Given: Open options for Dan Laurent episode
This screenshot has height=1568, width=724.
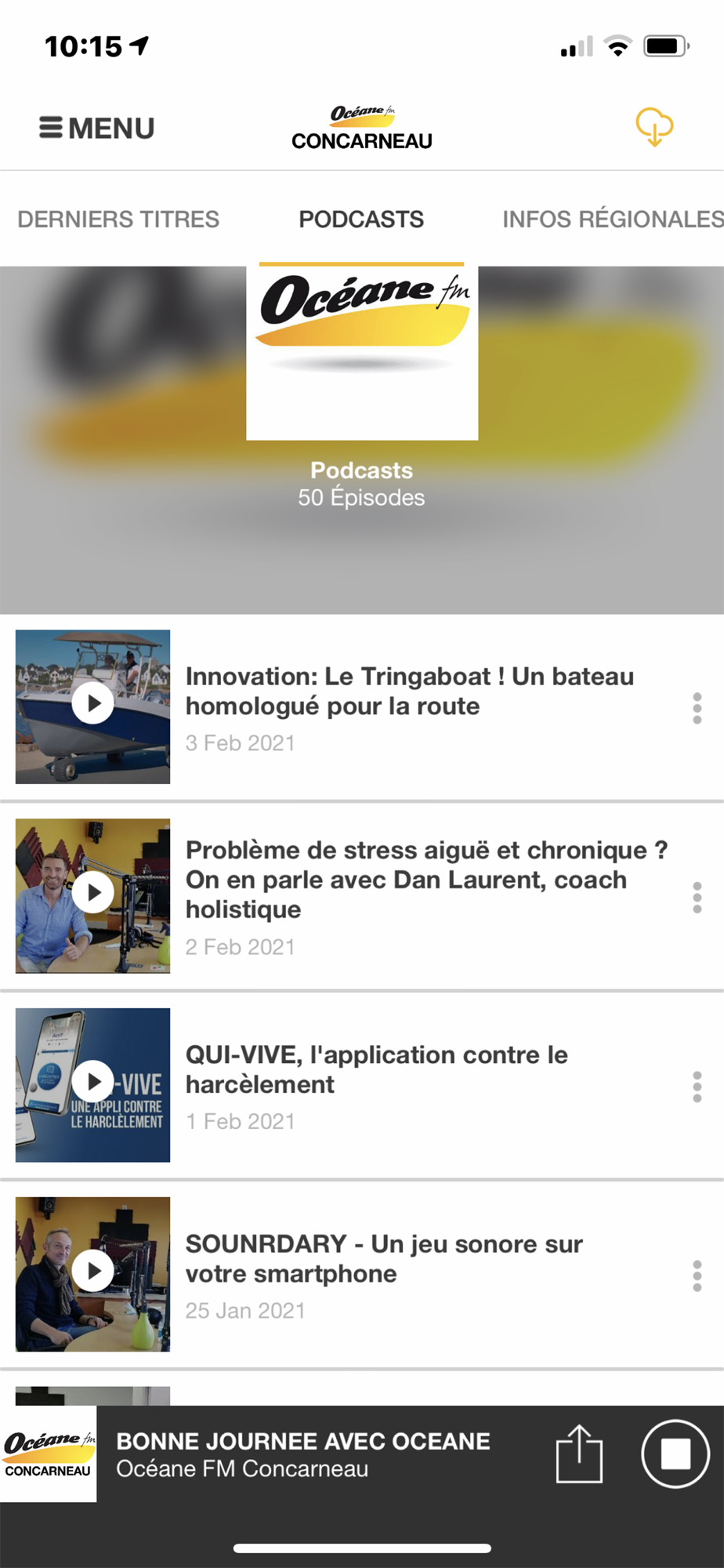Looking at the screenshot, I should click(x=697, y=898).
